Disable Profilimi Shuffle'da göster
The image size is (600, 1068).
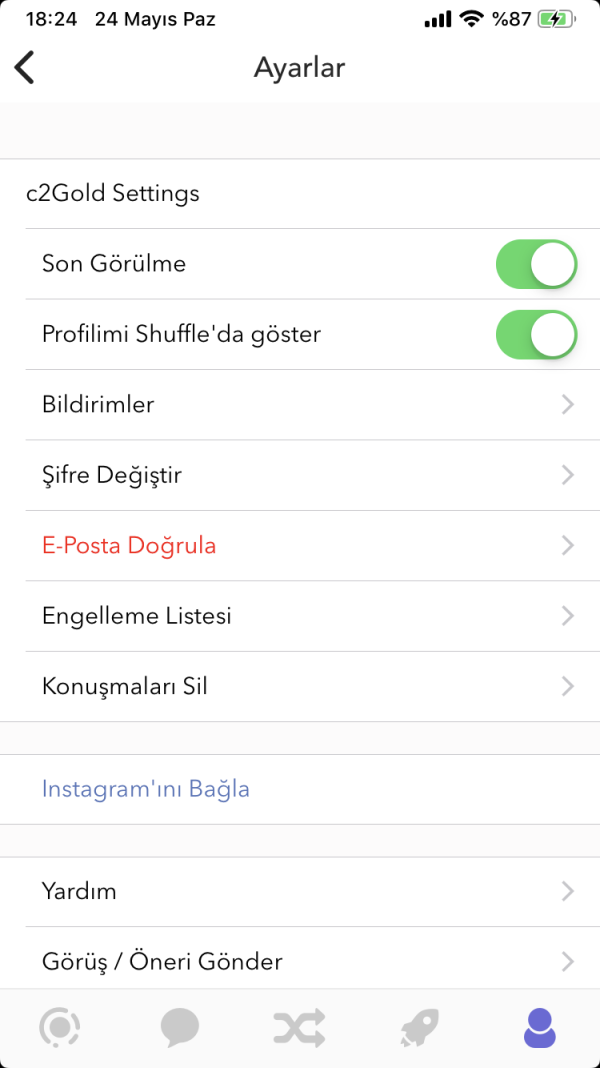pyautogui.click(x=536, y=334)
